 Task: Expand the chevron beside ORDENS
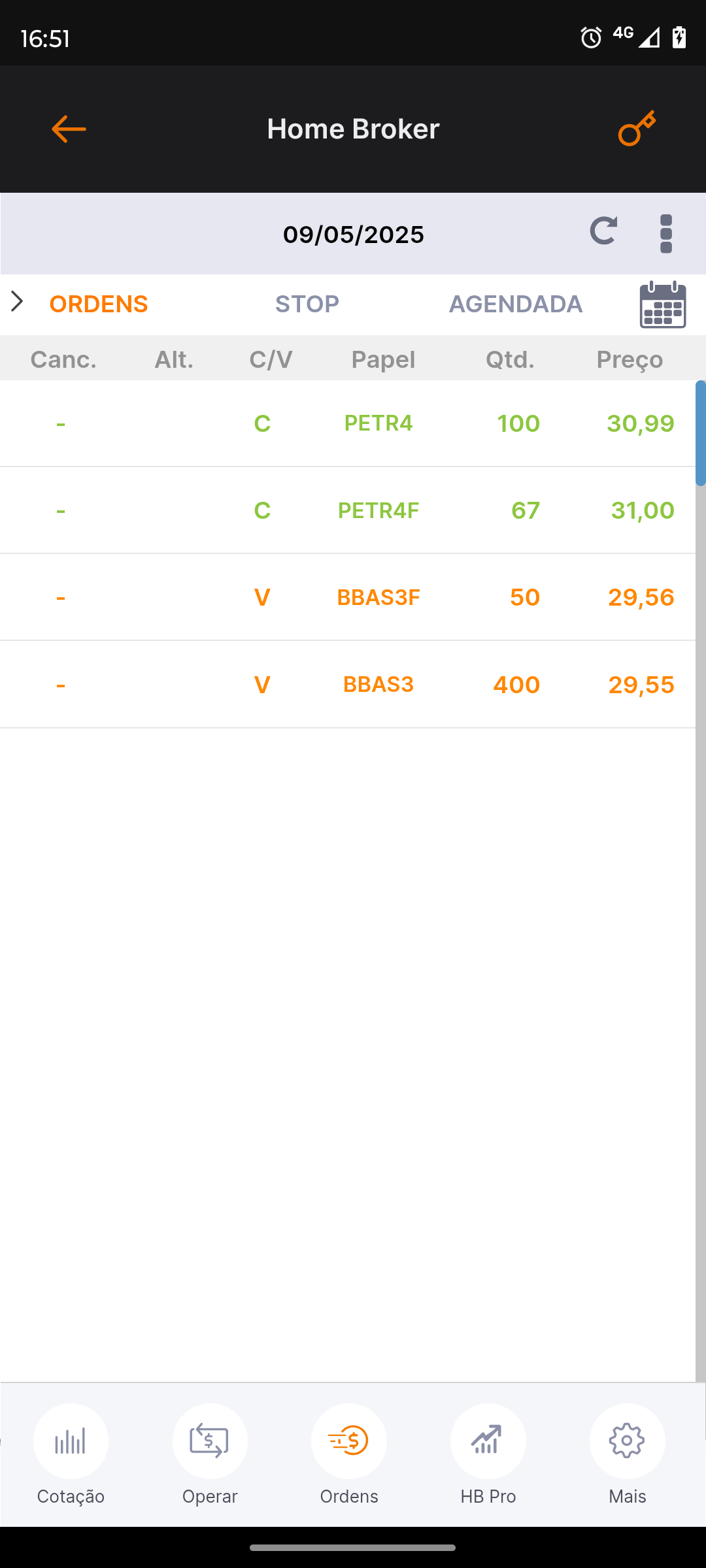tap(17, 302)
